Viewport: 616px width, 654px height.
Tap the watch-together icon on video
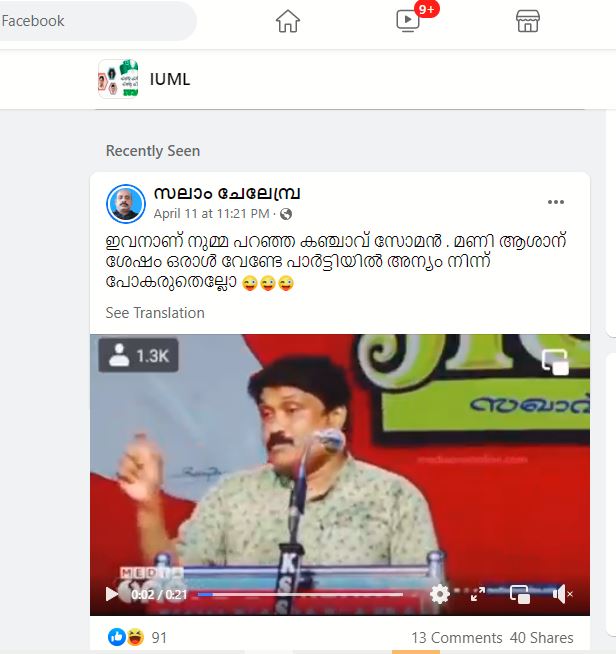coord(555,362)
